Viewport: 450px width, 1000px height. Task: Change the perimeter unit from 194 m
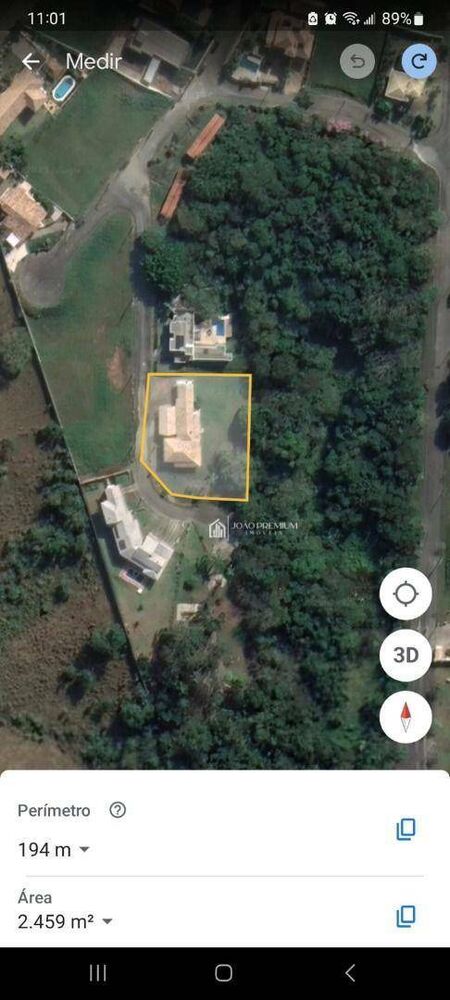(x=54, y=850)
